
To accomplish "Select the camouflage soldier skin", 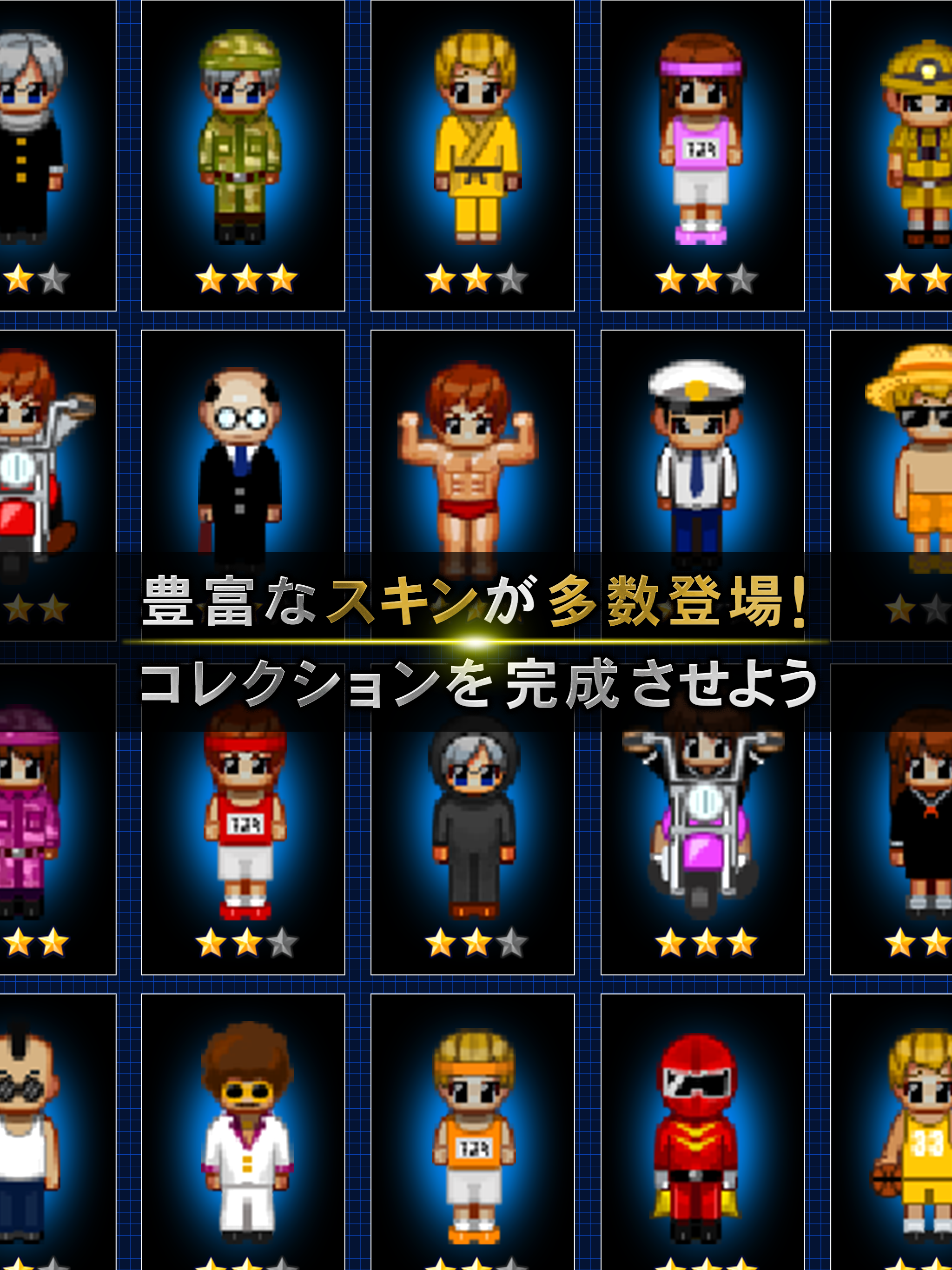I will coord(241,138).
